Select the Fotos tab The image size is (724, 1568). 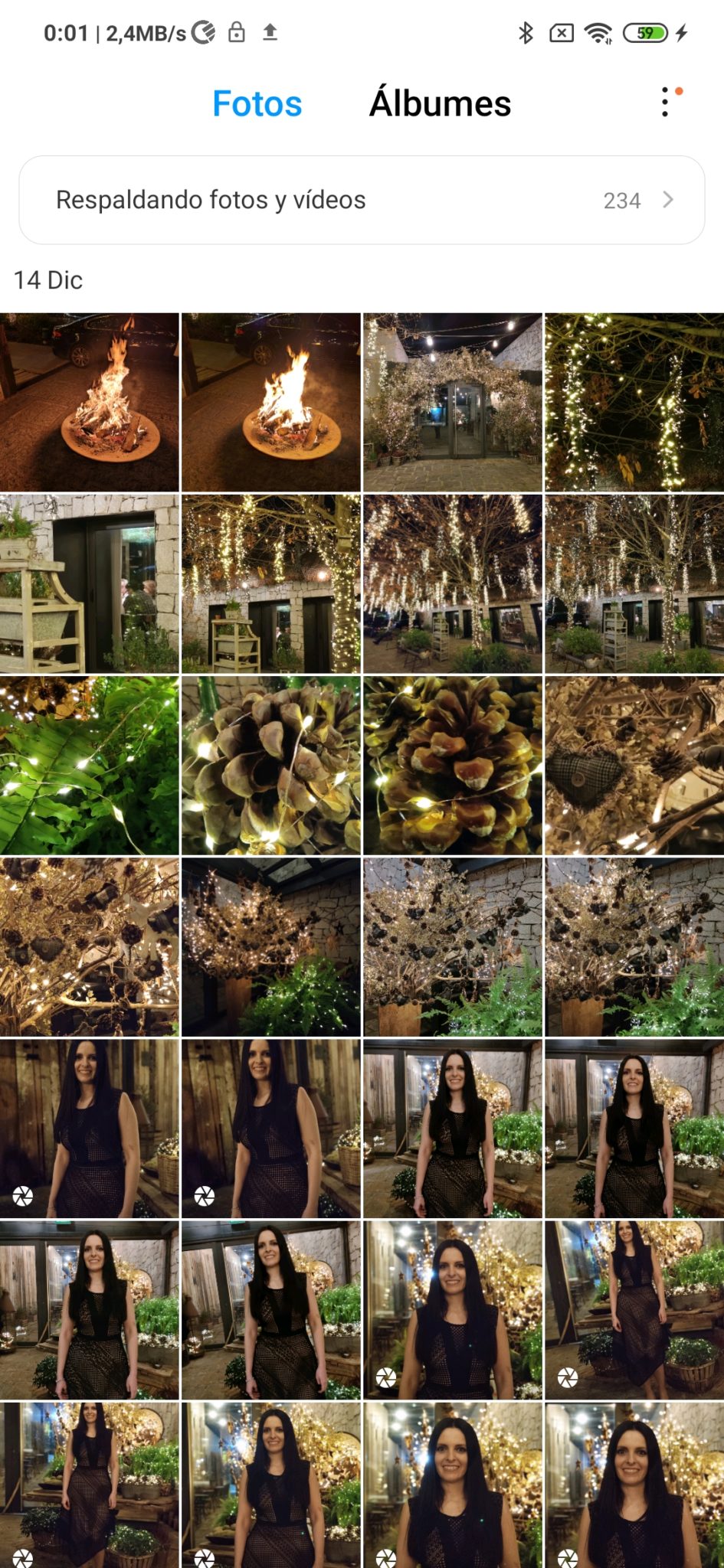(x=257, y=103)
